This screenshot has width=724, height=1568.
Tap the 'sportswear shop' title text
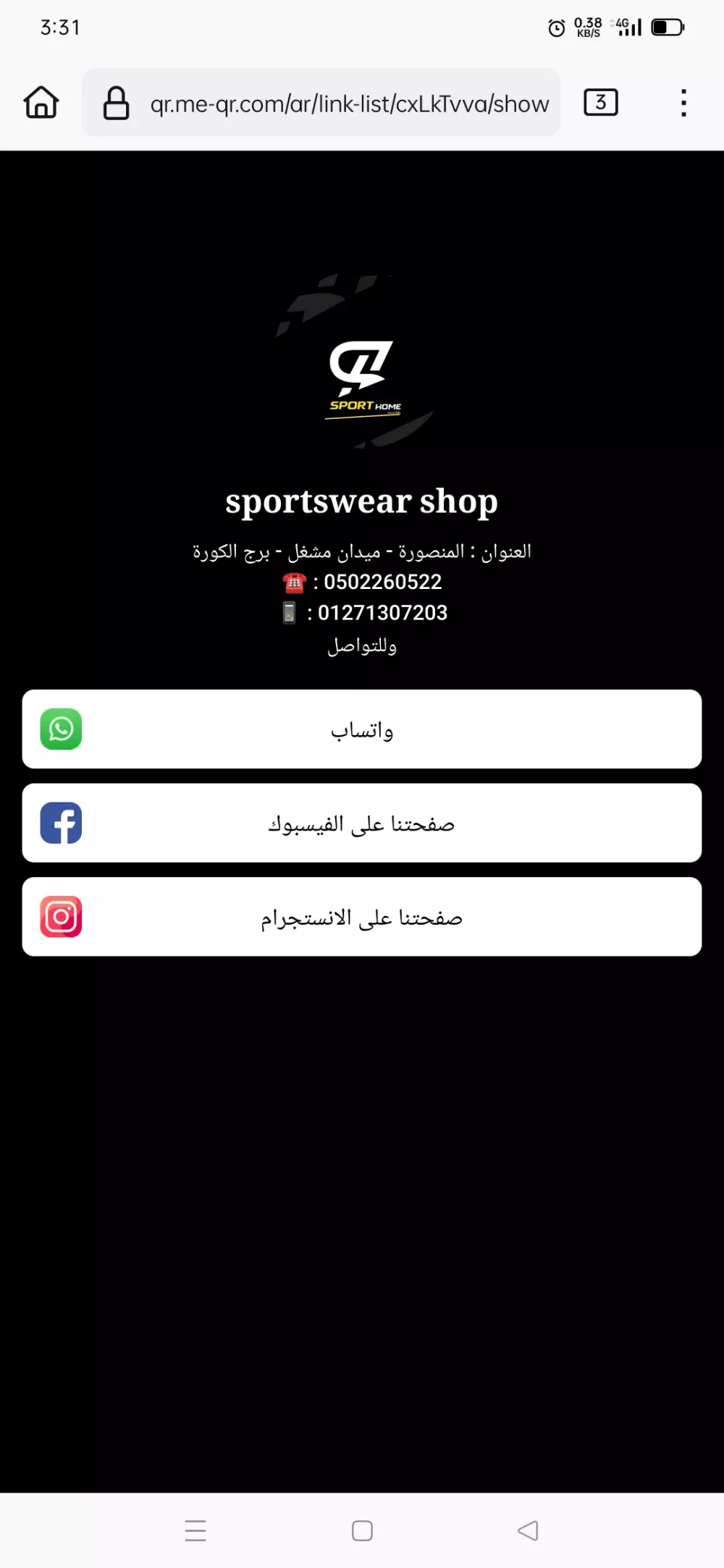tap(361, 501)
